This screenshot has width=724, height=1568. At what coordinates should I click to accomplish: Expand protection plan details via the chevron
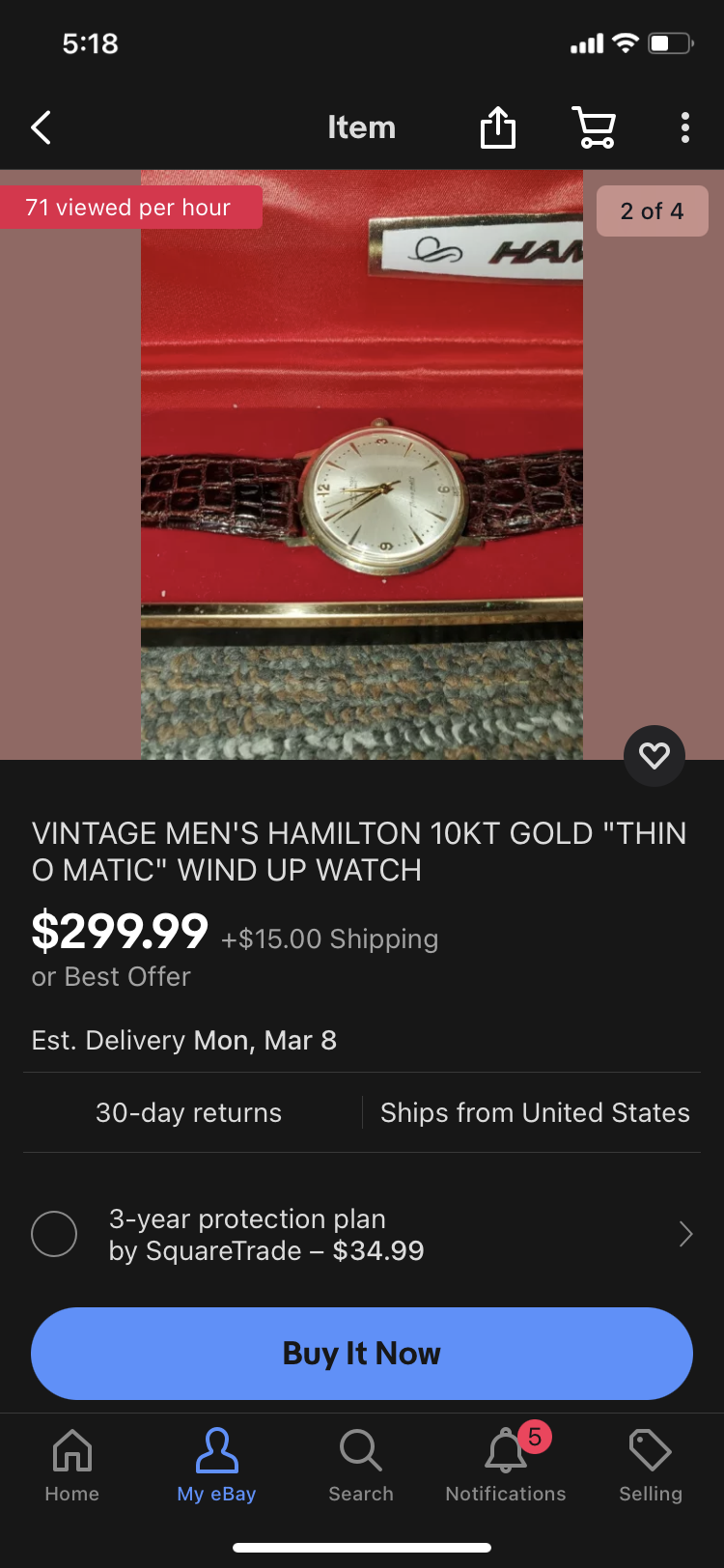click(x=685, y=1234)
